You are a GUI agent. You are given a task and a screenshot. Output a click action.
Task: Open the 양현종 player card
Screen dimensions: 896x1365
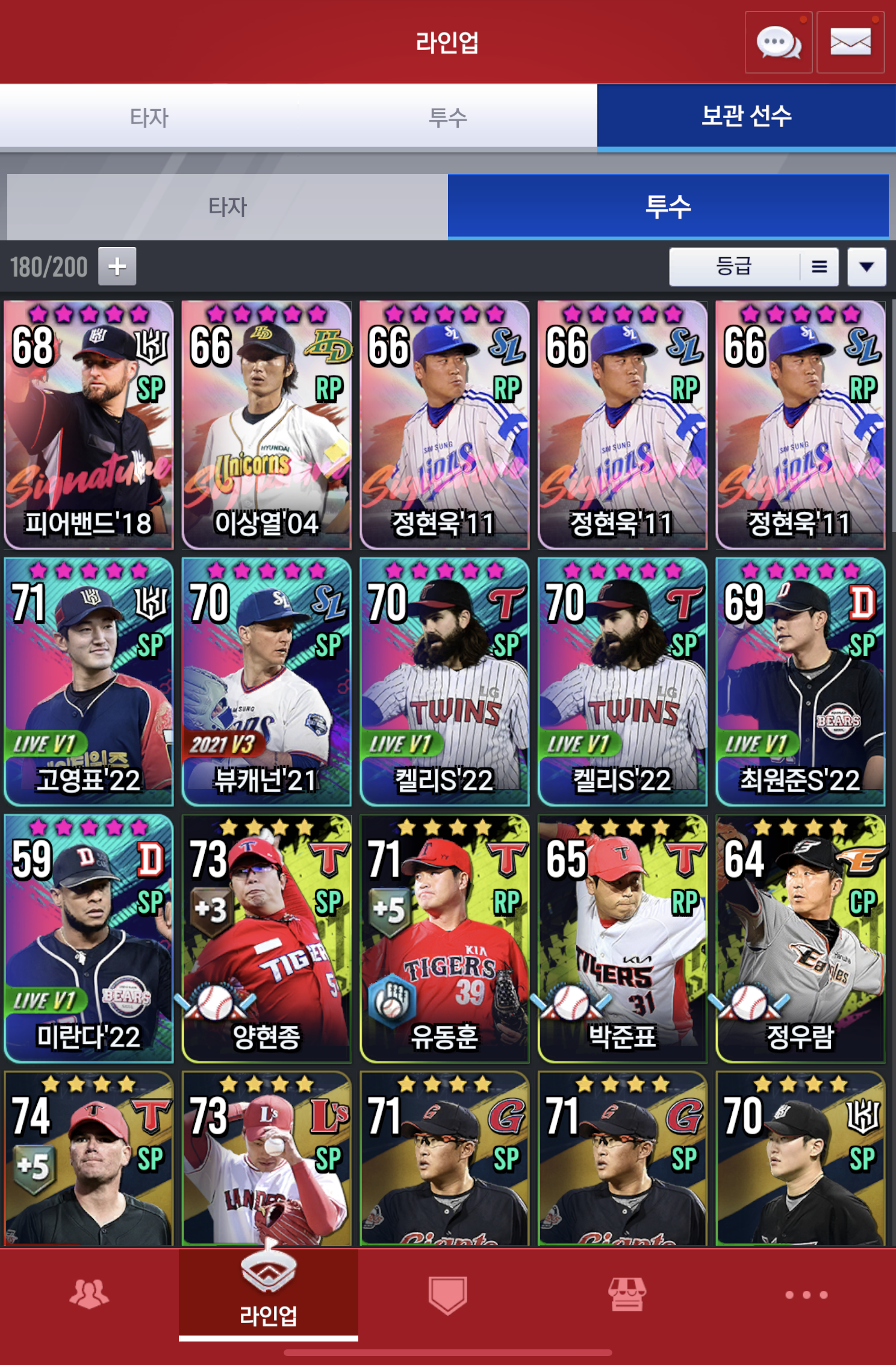coord(266,939)
